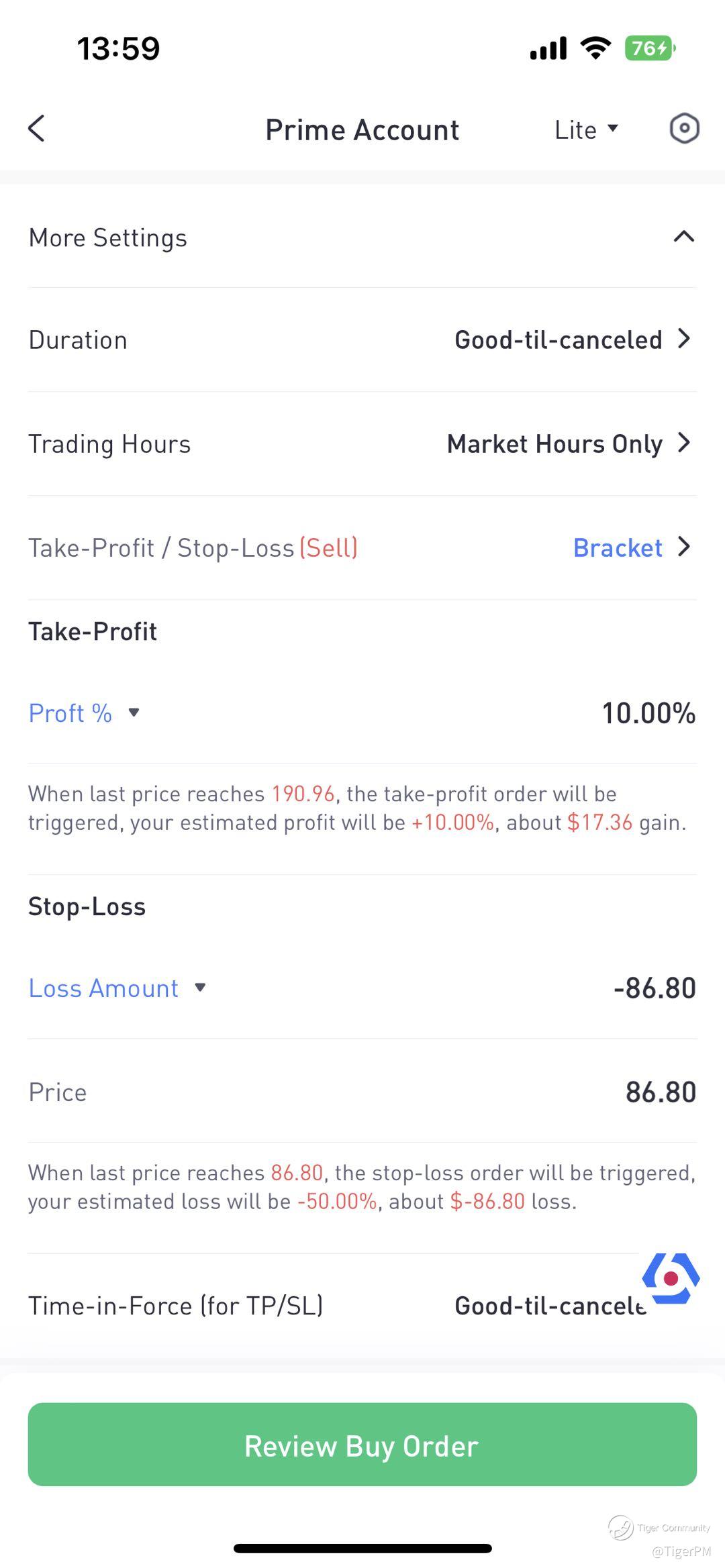
Task: Open the Lite mode dropdown
Action: (x=585, y=129)
